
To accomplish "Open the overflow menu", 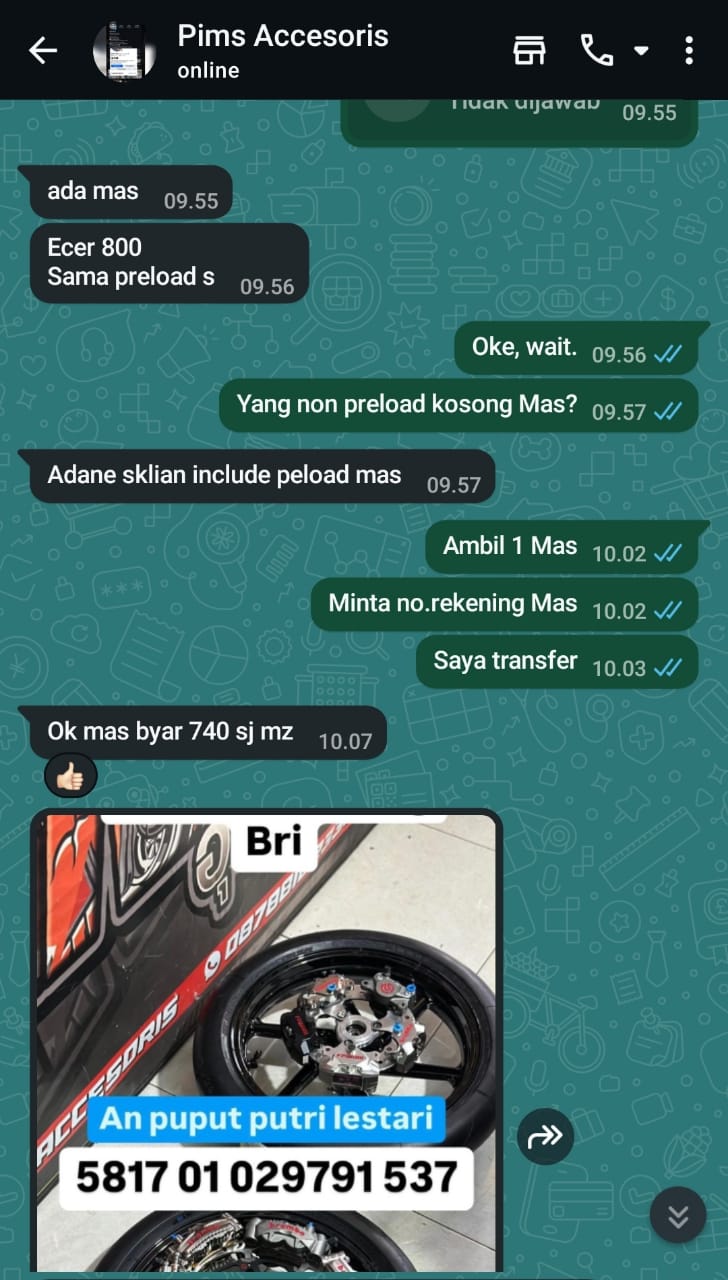I will click(689, 51).
